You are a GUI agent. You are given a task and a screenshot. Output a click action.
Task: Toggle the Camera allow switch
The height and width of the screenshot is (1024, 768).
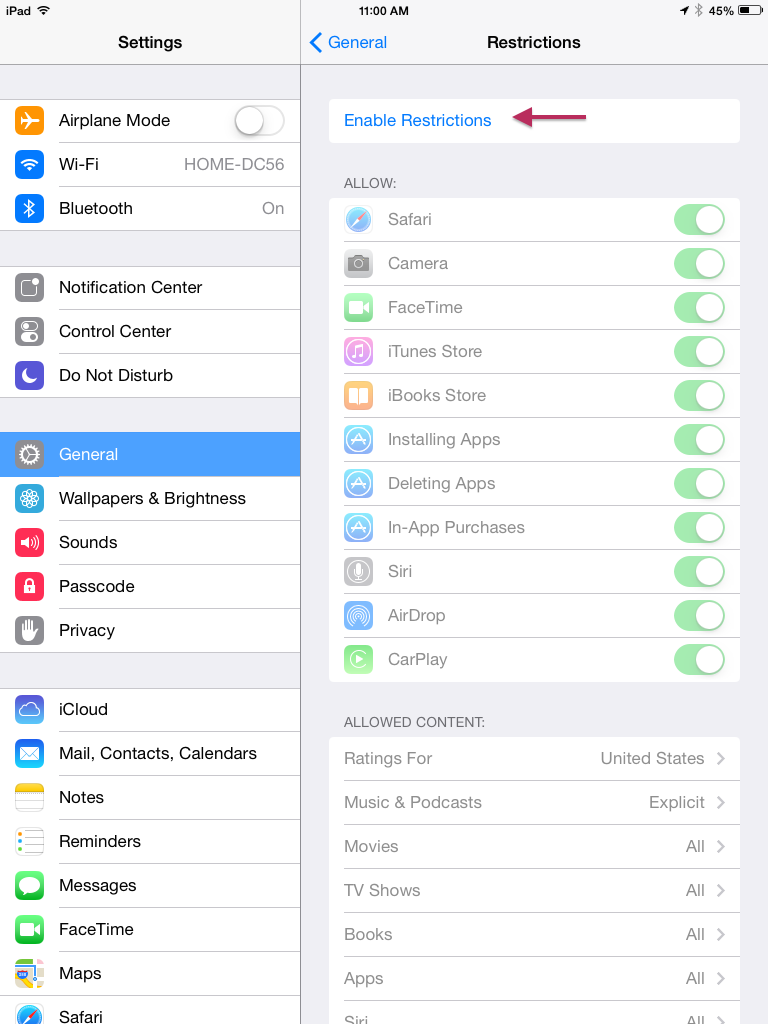pos(699,264)
